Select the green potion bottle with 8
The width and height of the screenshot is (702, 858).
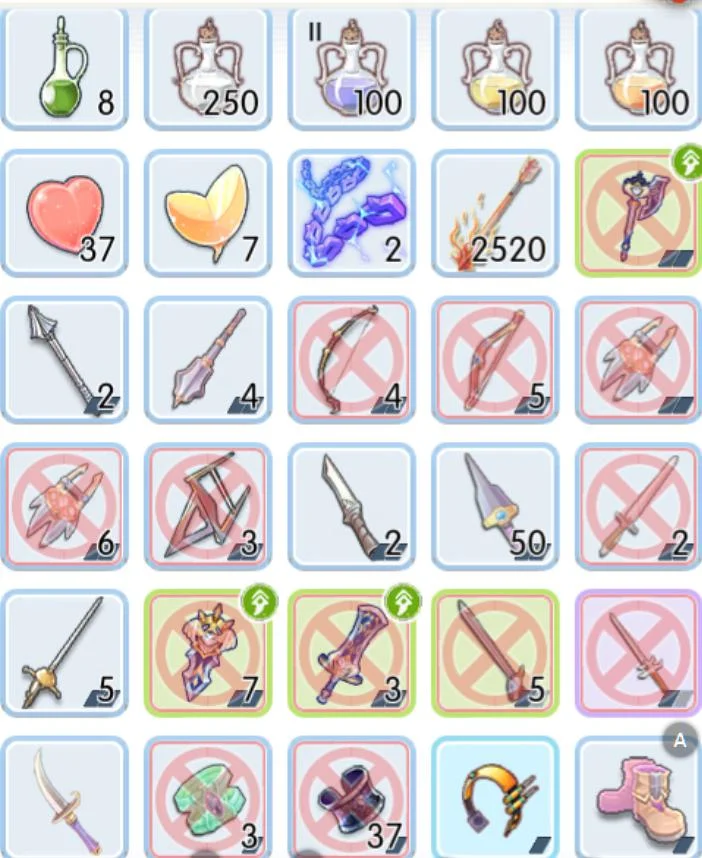click(x=65, y=67)
